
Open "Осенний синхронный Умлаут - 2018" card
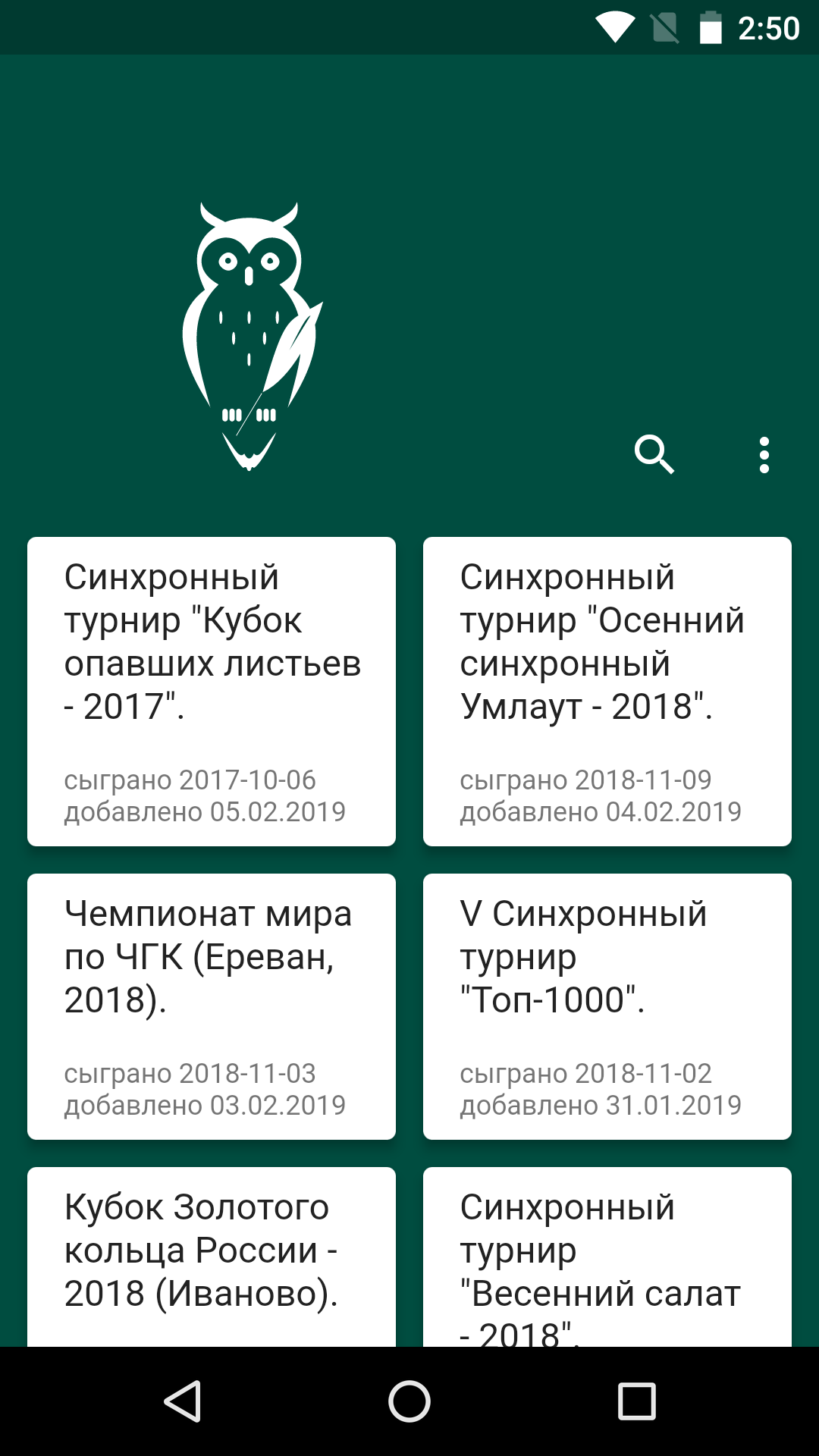coord(607,692)
